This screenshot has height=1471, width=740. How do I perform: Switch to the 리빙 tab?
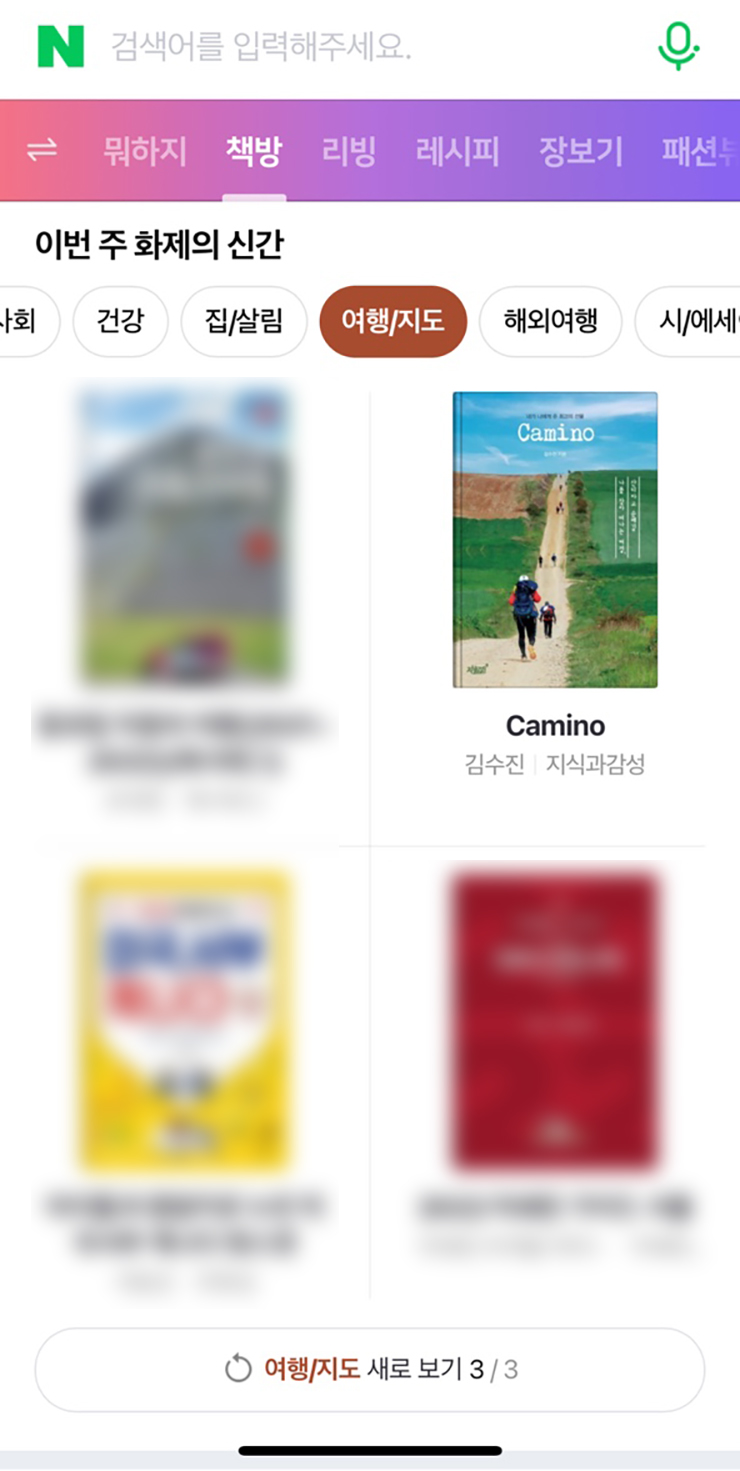[349, 151]
